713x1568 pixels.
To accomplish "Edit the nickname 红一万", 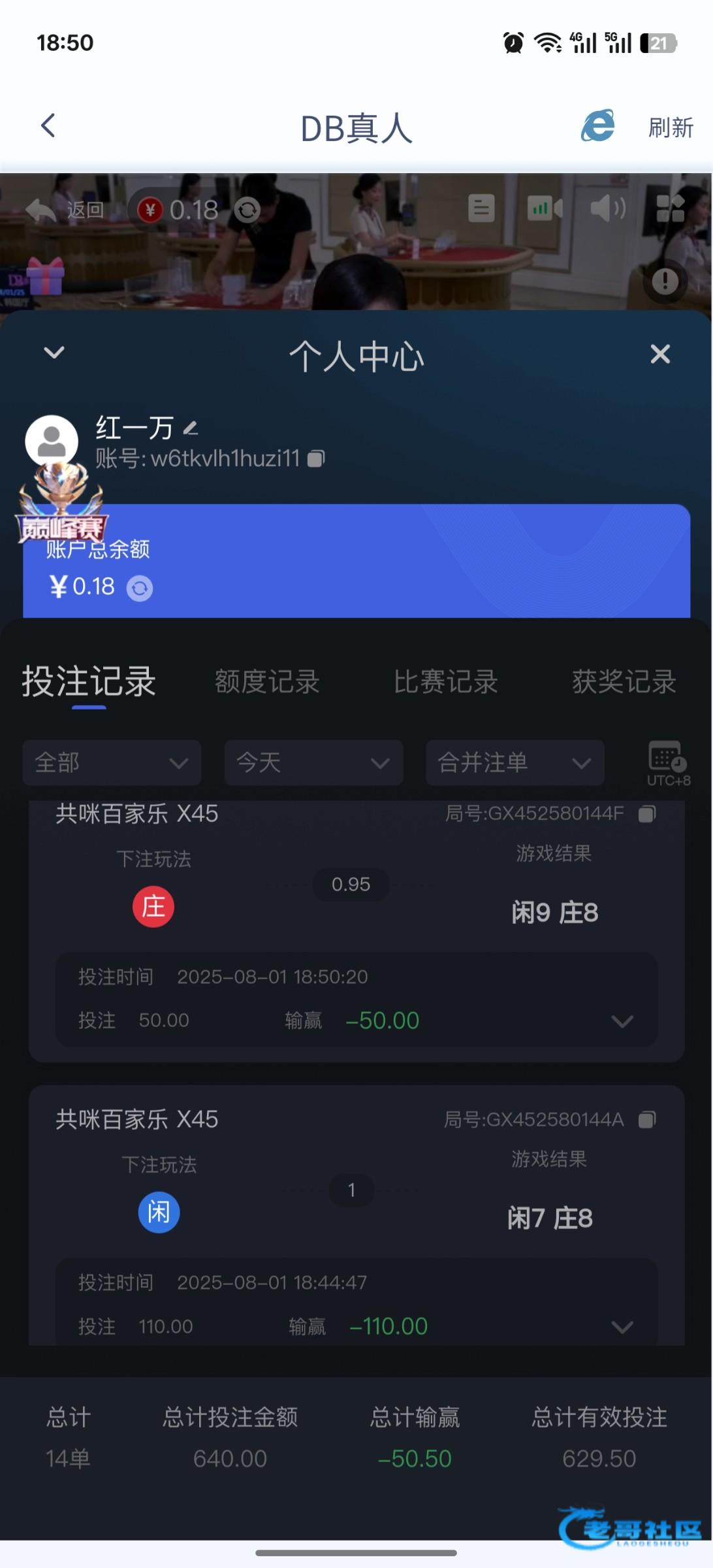I will (x=191, y=429).
